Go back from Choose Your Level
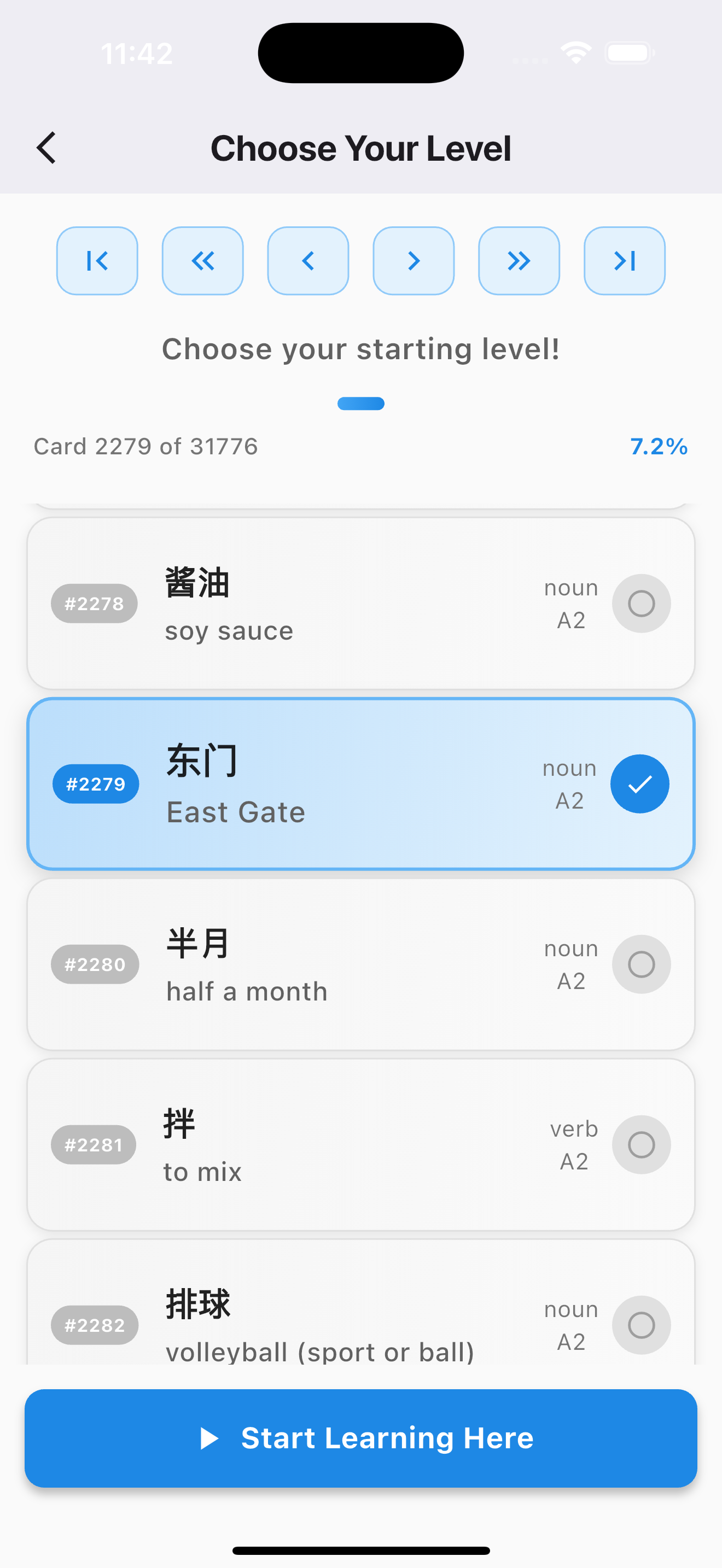The image size is (722, 1568). 46,148
